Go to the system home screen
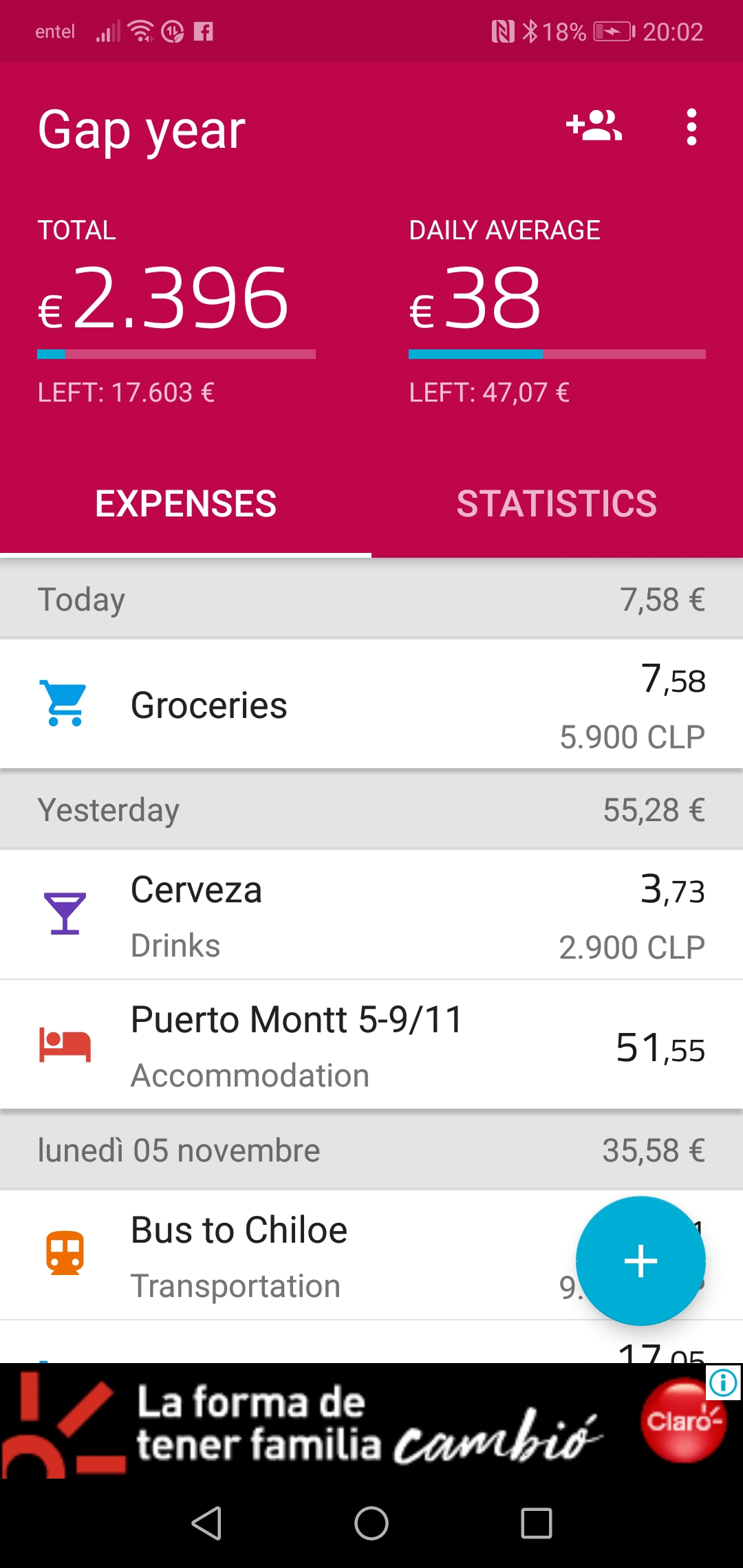Viewport: 743px width, 1568px height. tap(371, 1523)
